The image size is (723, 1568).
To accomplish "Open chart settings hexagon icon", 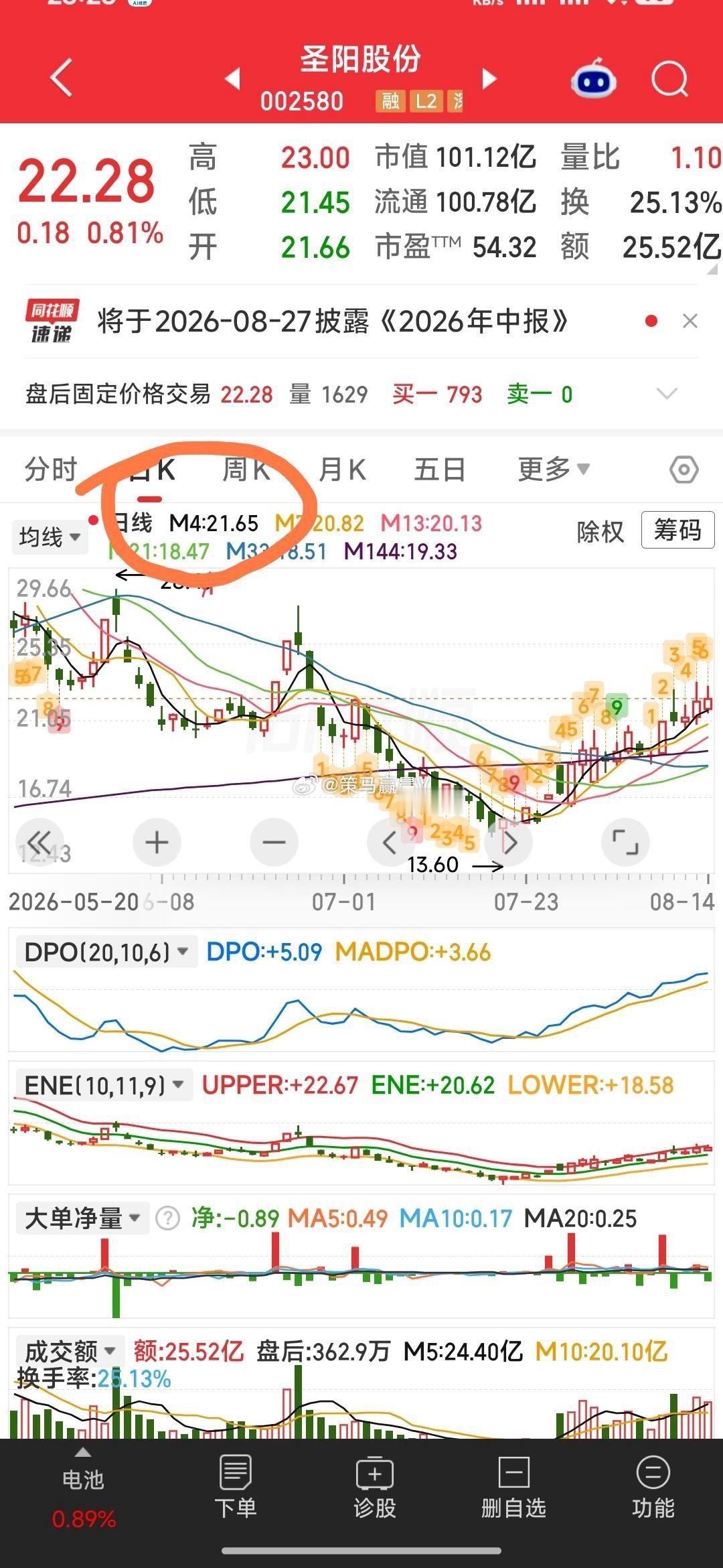I will pos(684,470).
